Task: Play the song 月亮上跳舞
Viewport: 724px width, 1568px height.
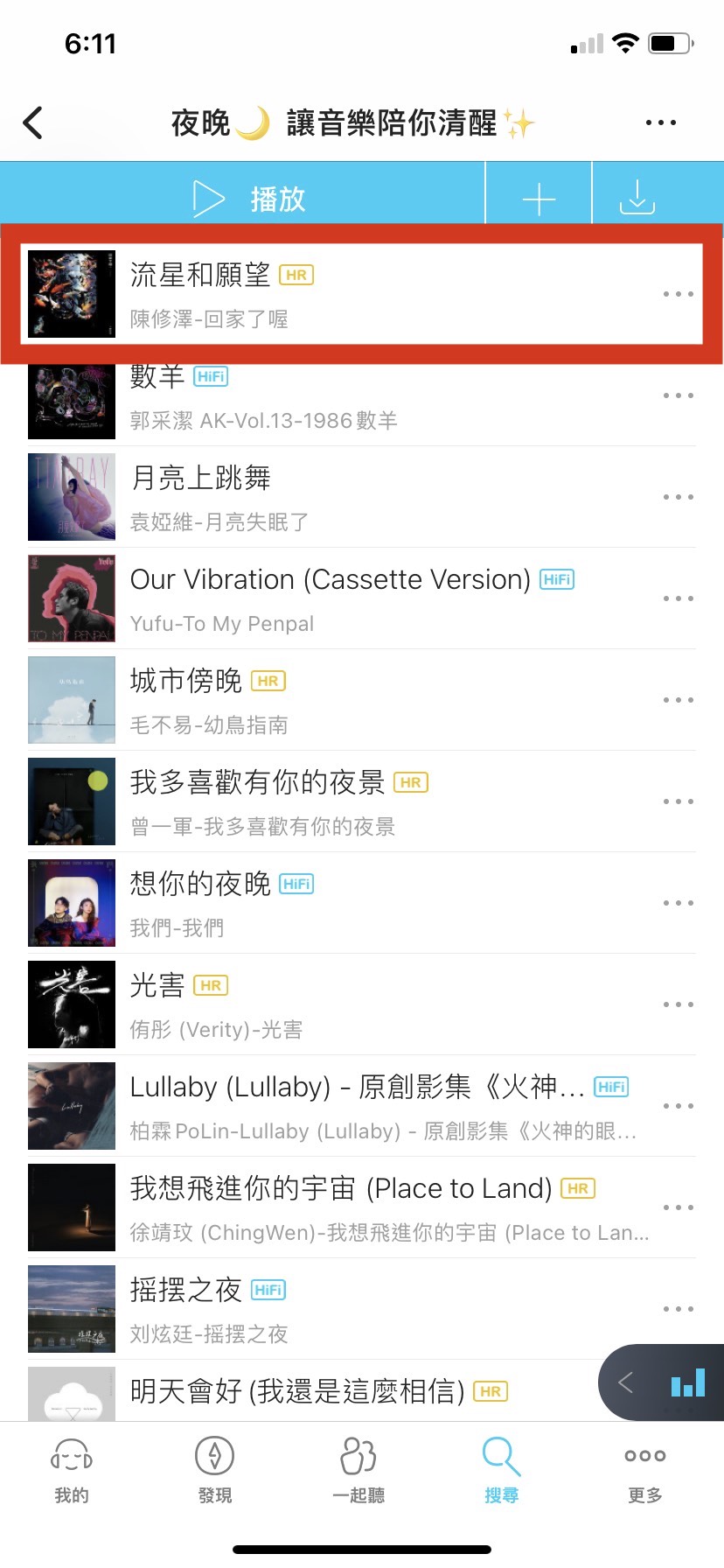Action: 350,498
